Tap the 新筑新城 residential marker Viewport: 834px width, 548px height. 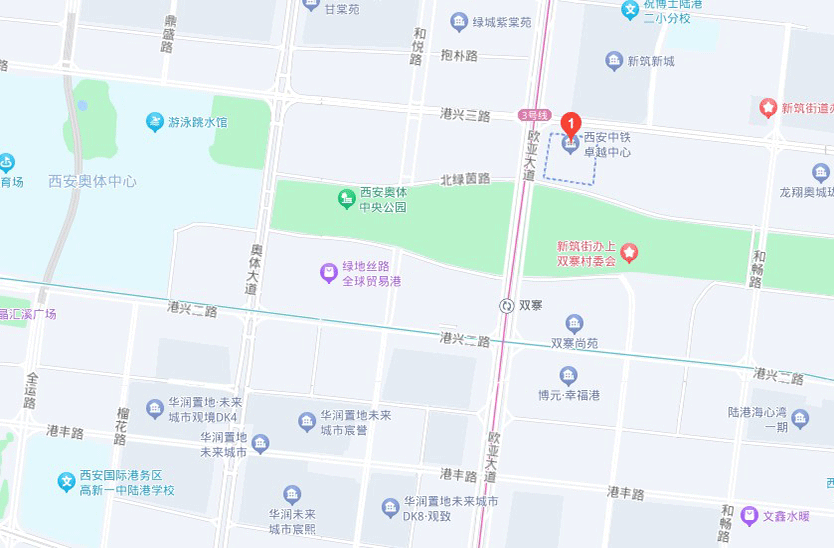(x=614, y=61)
